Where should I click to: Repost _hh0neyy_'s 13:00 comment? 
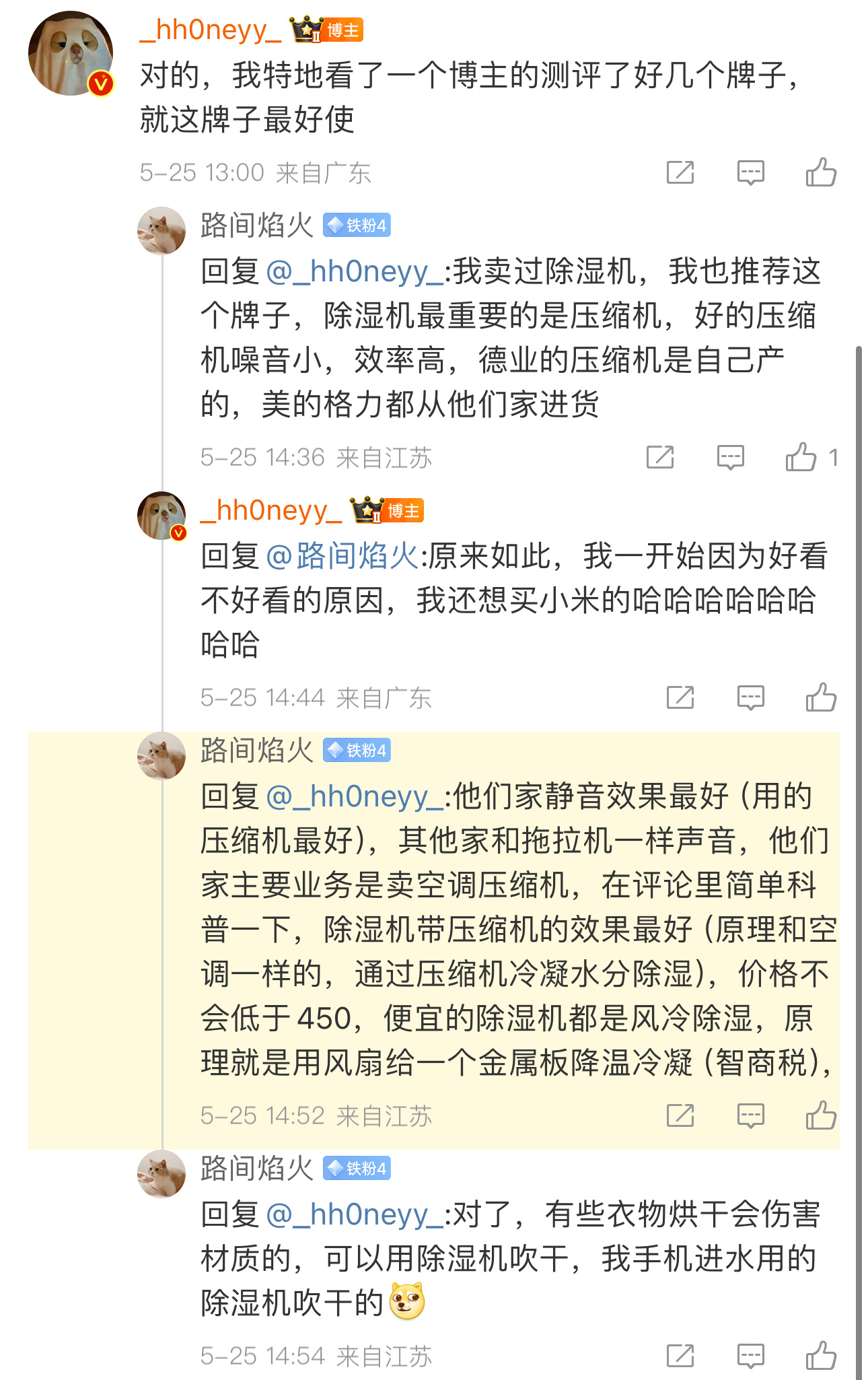pyautogui.click(x=680, y=173)
